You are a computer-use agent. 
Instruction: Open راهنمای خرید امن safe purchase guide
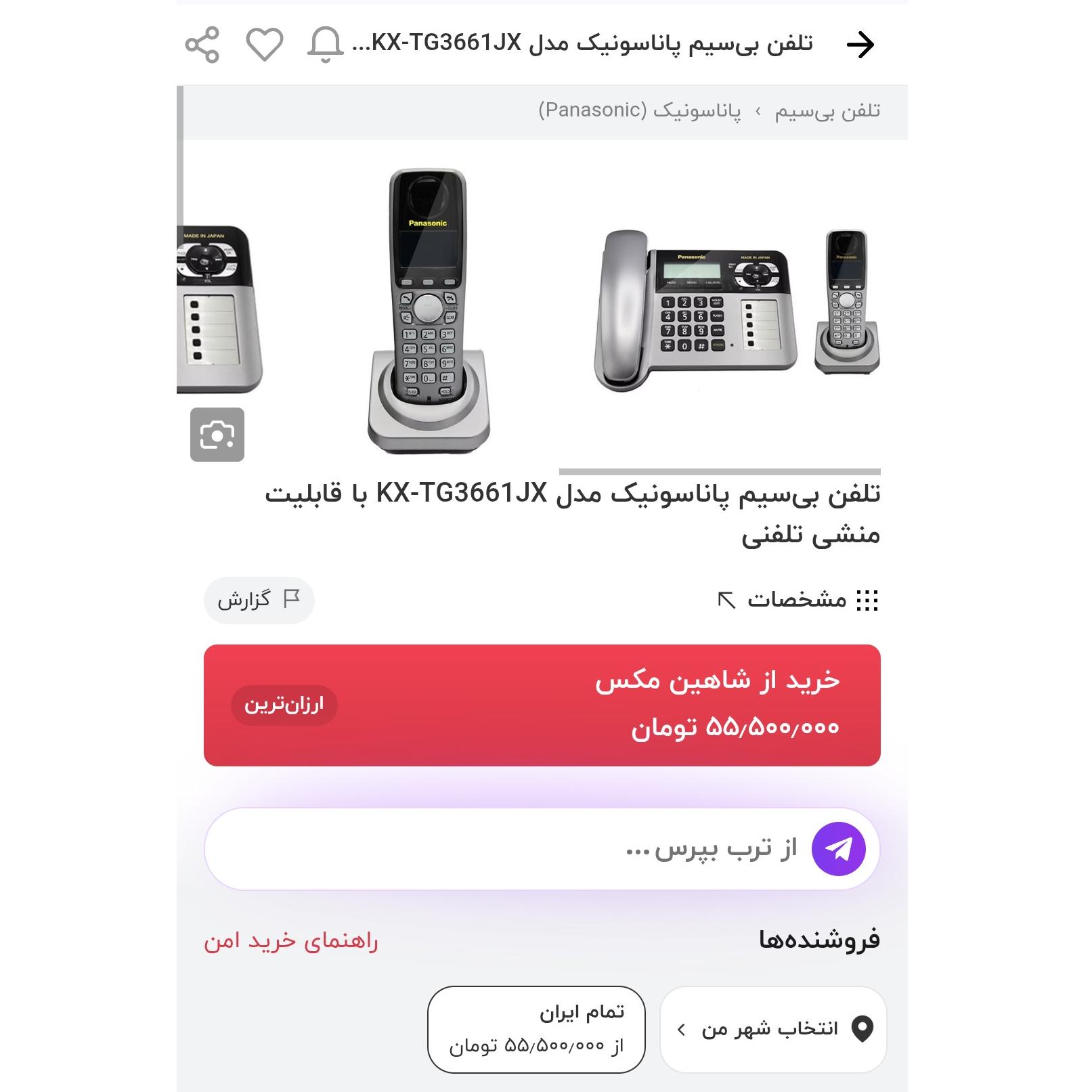(291, 941)
